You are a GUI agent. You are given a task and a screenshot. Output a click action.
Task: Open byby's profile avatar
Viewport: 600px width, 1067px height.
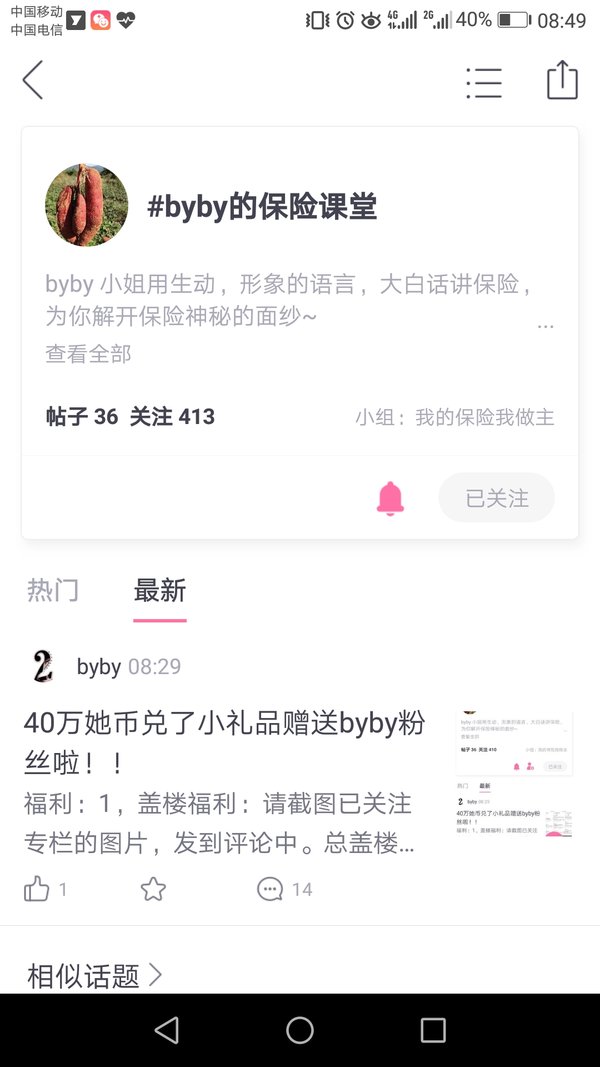43,666
